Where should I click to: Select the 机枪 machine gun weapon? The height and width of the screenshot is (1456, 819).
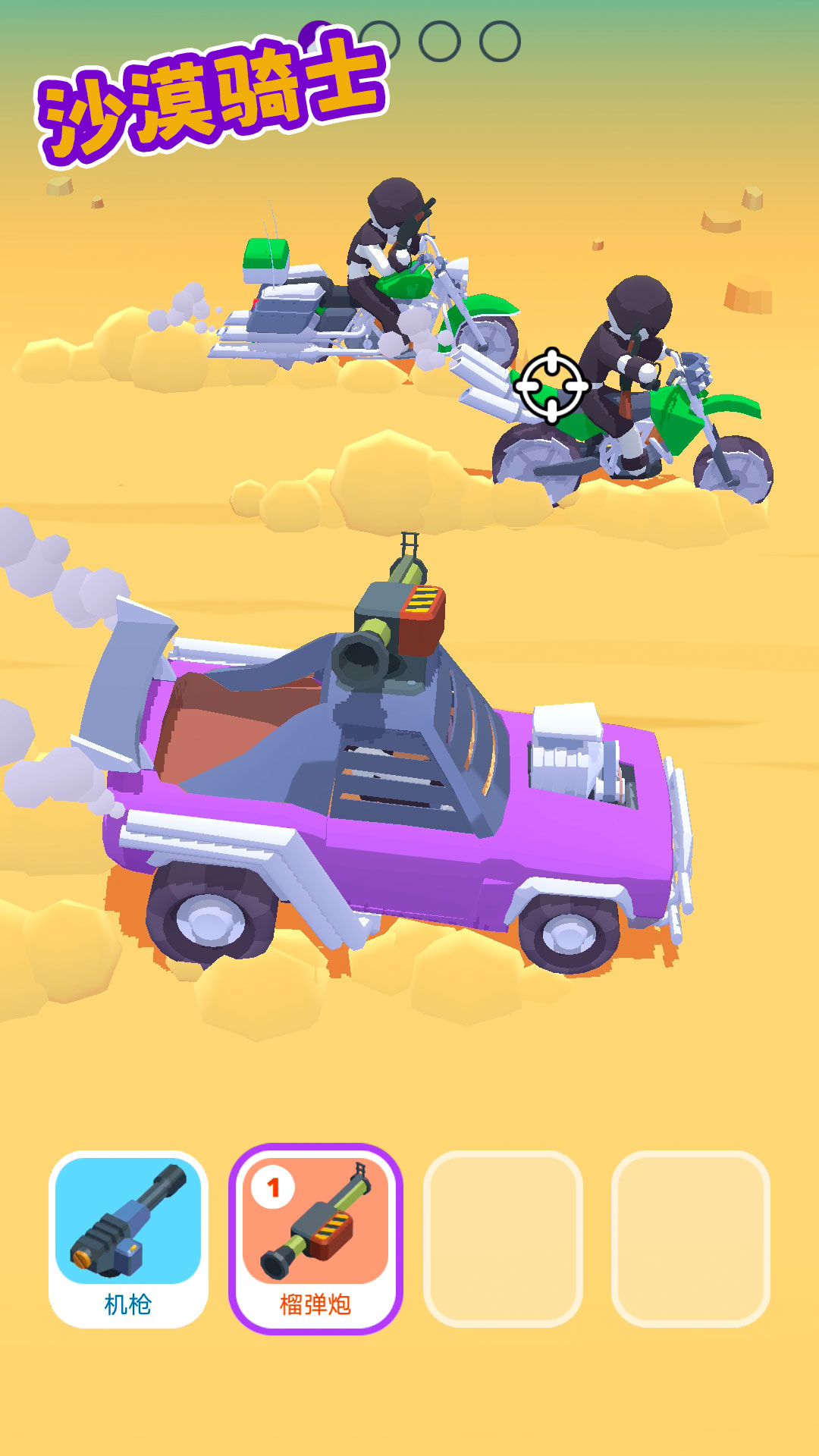coord(128,1238)
